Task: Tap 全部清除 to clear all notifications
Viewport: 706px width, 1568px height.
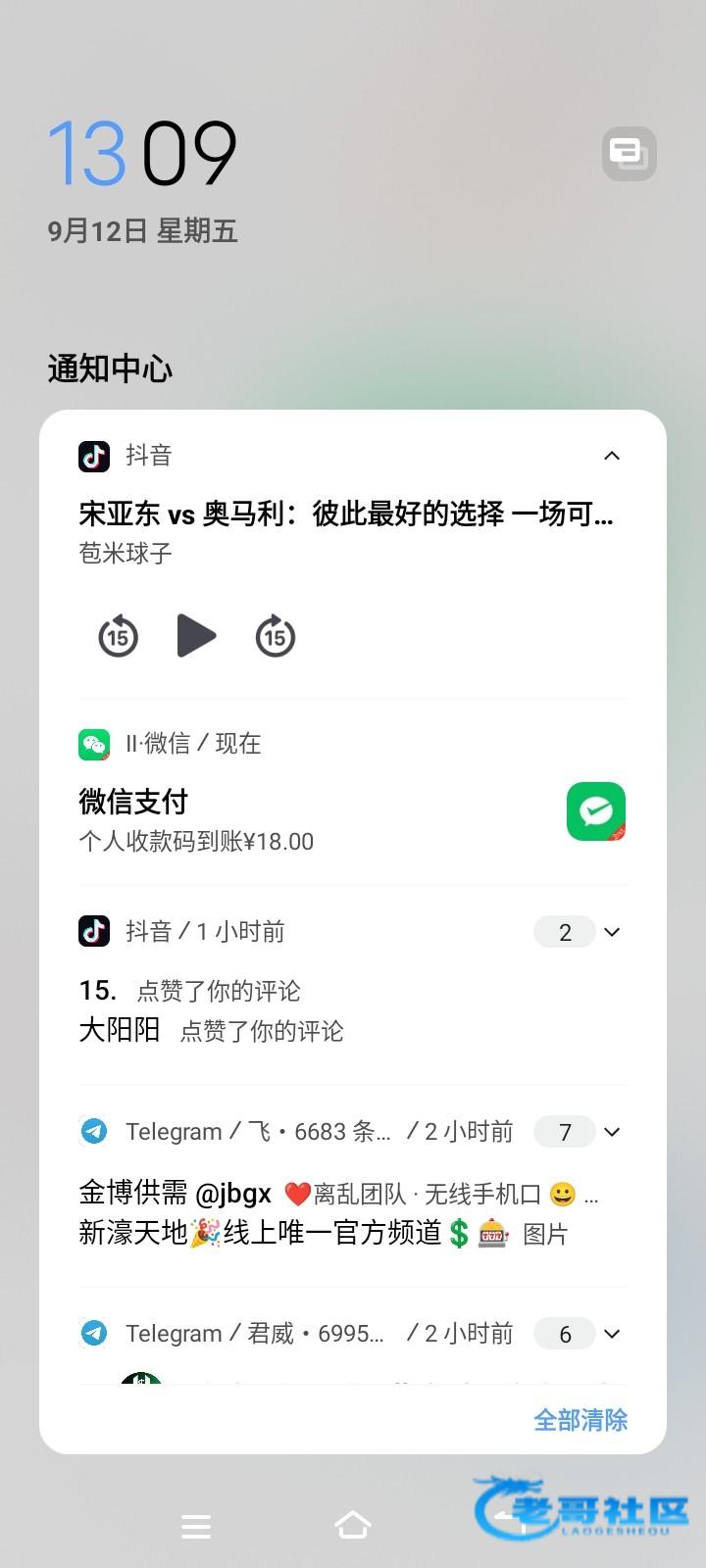Action: (x=580, y=1420)
